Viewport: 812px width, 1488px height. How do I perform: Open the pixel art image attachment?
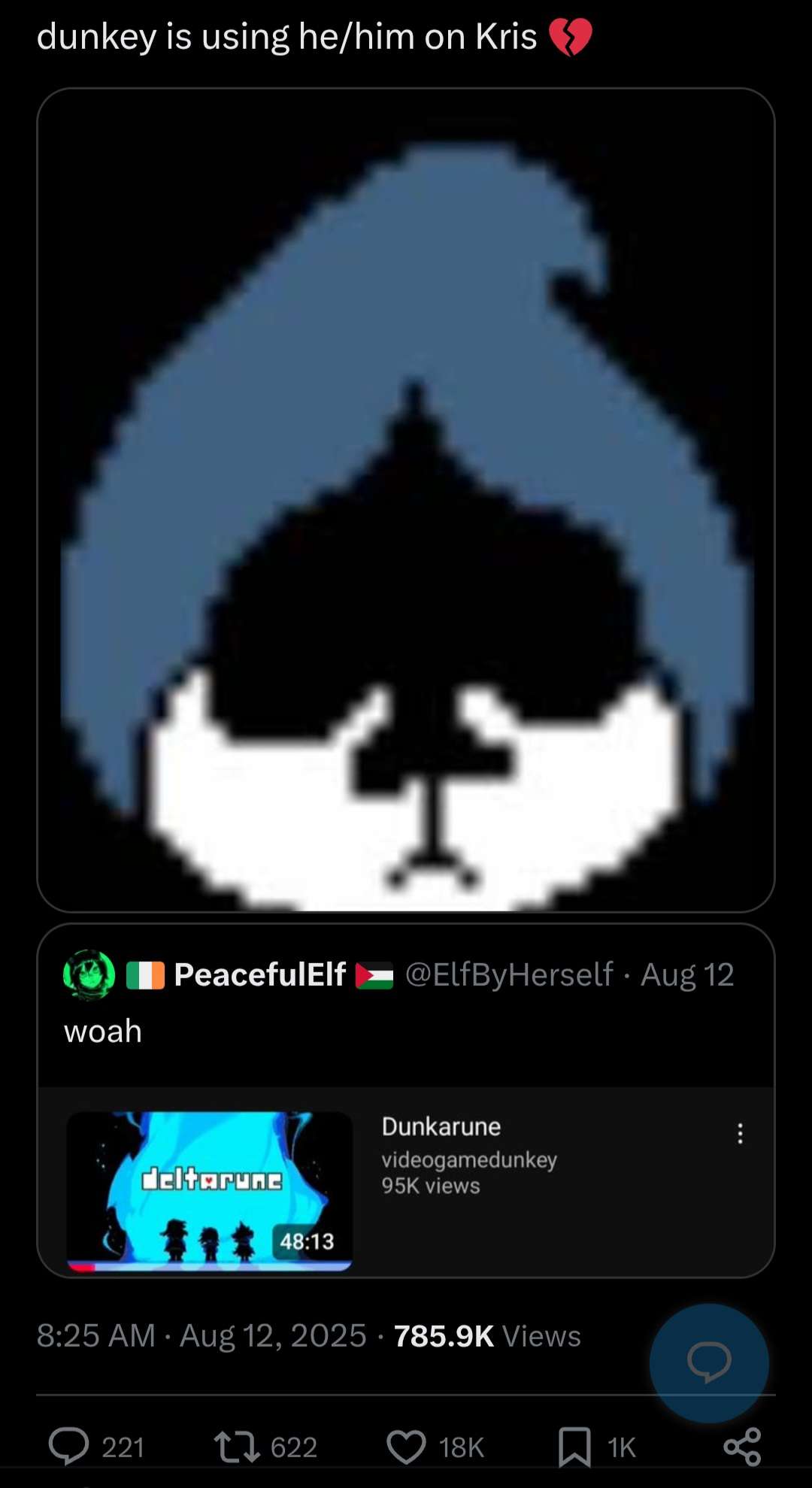pos(406,500)
